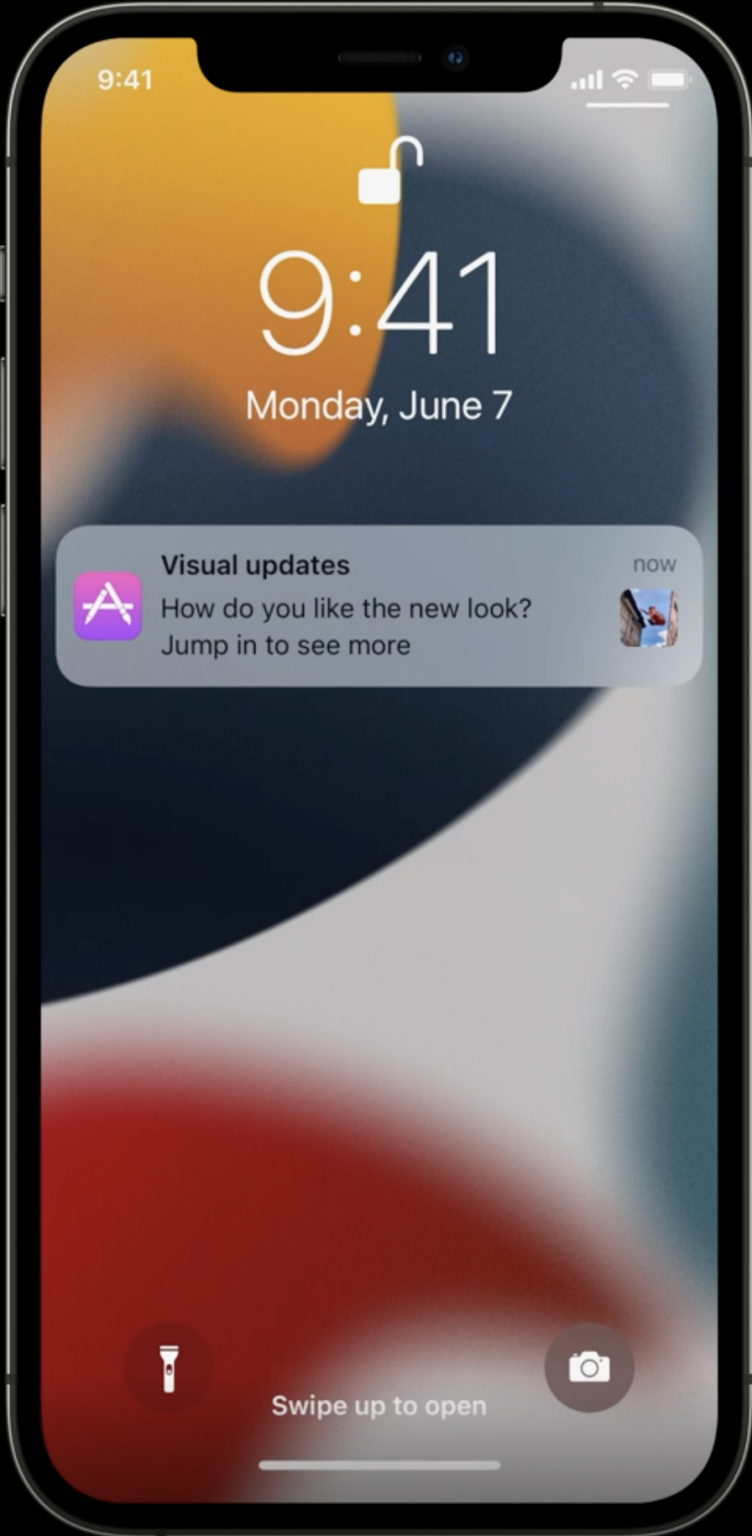Open the camera from lock screen
Screen dimensions: 752x1536
click(589, 1367)
